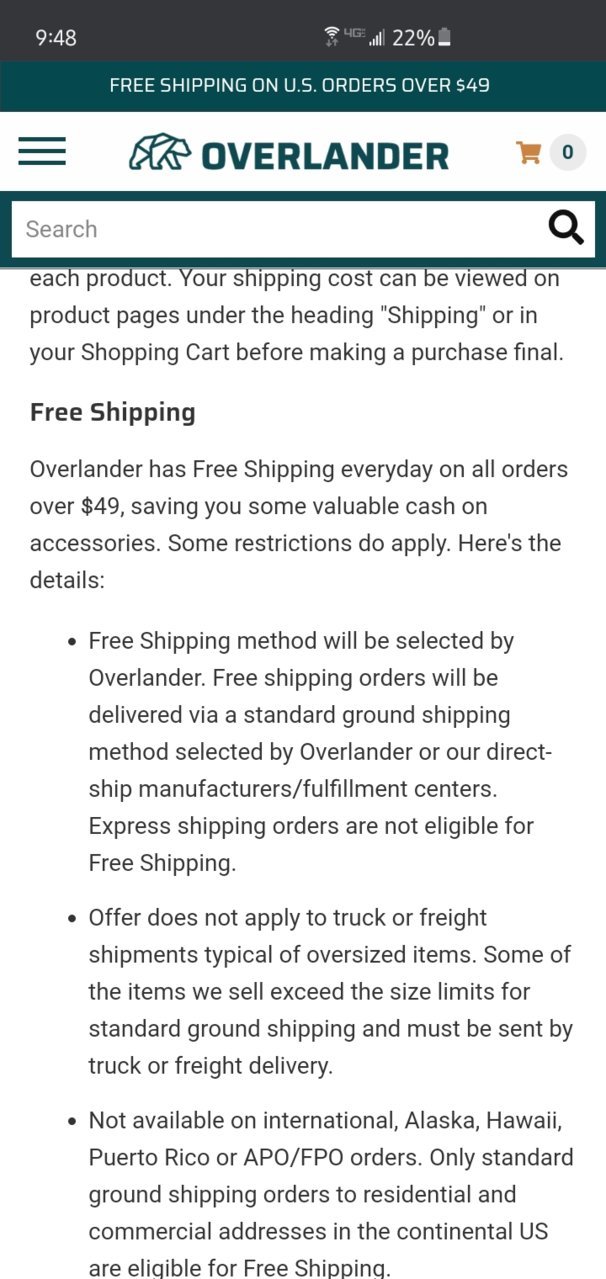606x1279 pixels.
Task: Open the shopping cart
Action: click(548, 153)
